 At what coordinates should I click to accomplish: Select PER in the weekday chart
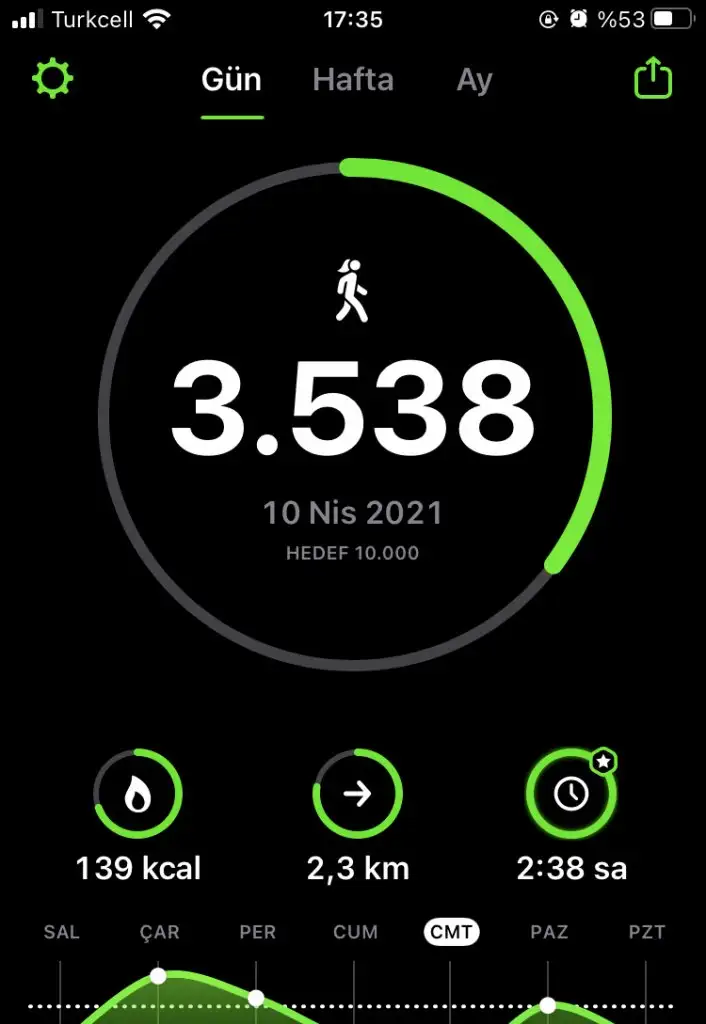[257, 932]
